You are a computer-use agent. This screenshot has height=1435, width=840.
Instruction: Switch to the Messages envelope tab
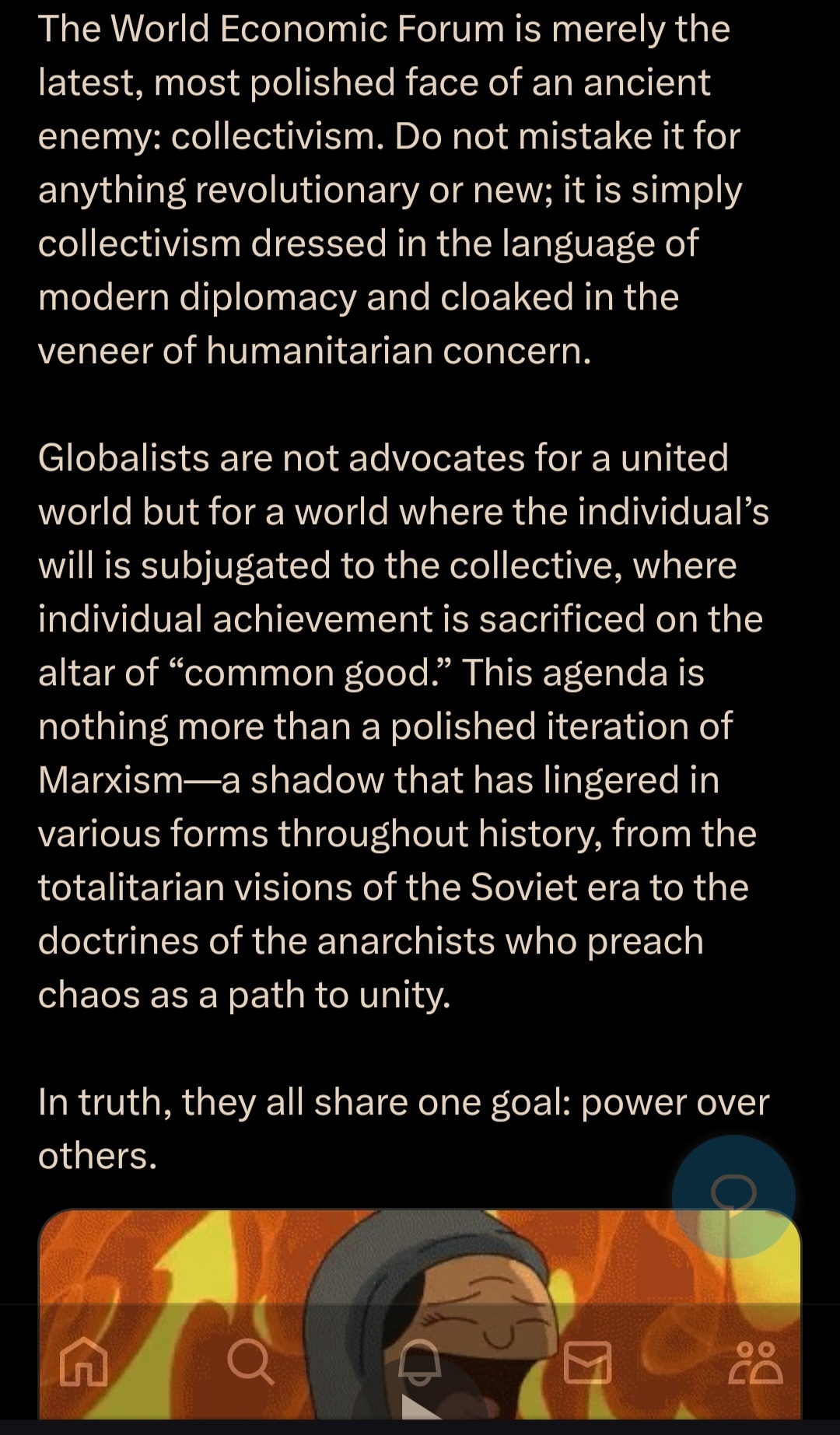(x=587, y=1362)
